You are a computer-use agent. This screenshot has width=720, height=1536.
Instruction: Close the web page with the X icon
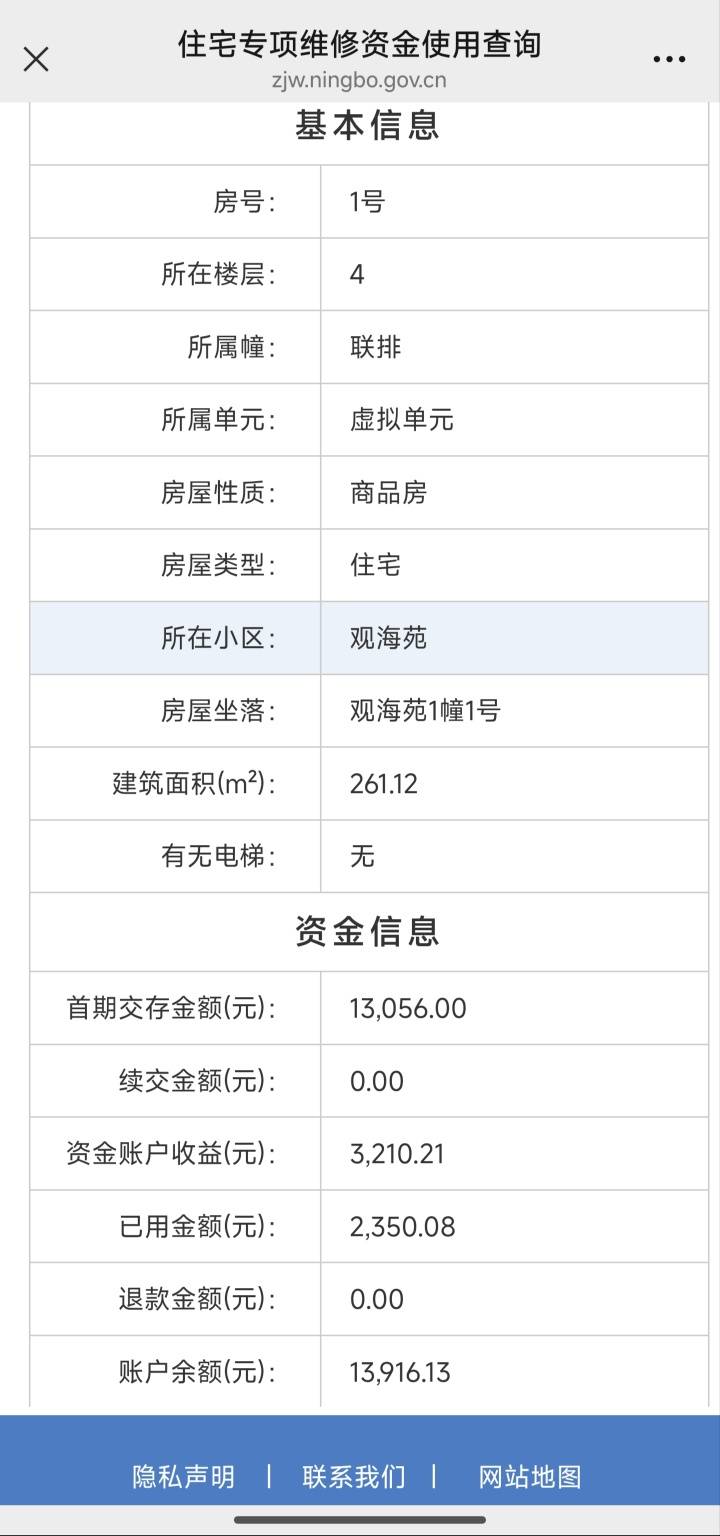(x=36, y=59)
